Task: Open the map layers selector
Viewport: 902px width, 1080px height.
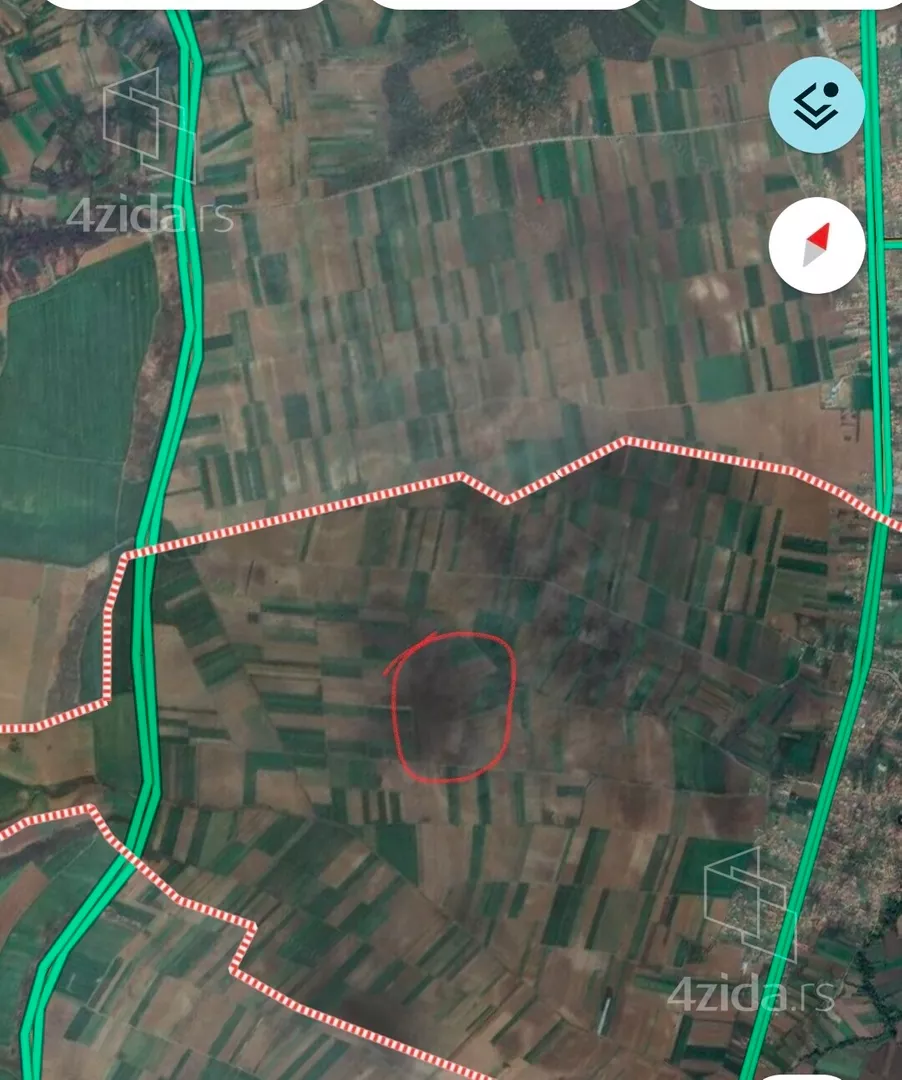Action: (x=816, y=104)
